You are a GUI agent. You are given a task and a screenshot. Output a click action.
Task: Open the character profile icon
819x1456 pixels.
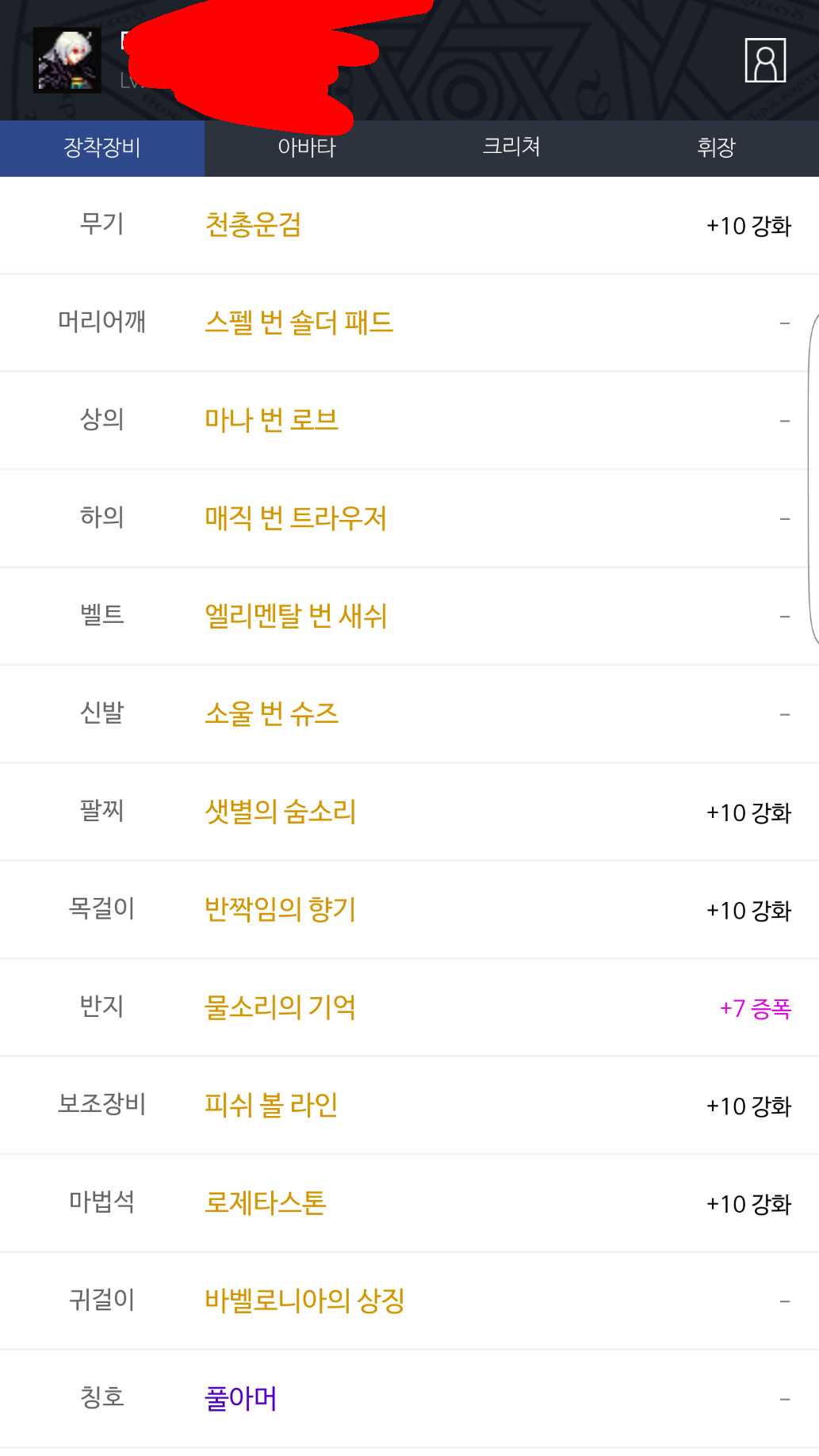point(765,60)
